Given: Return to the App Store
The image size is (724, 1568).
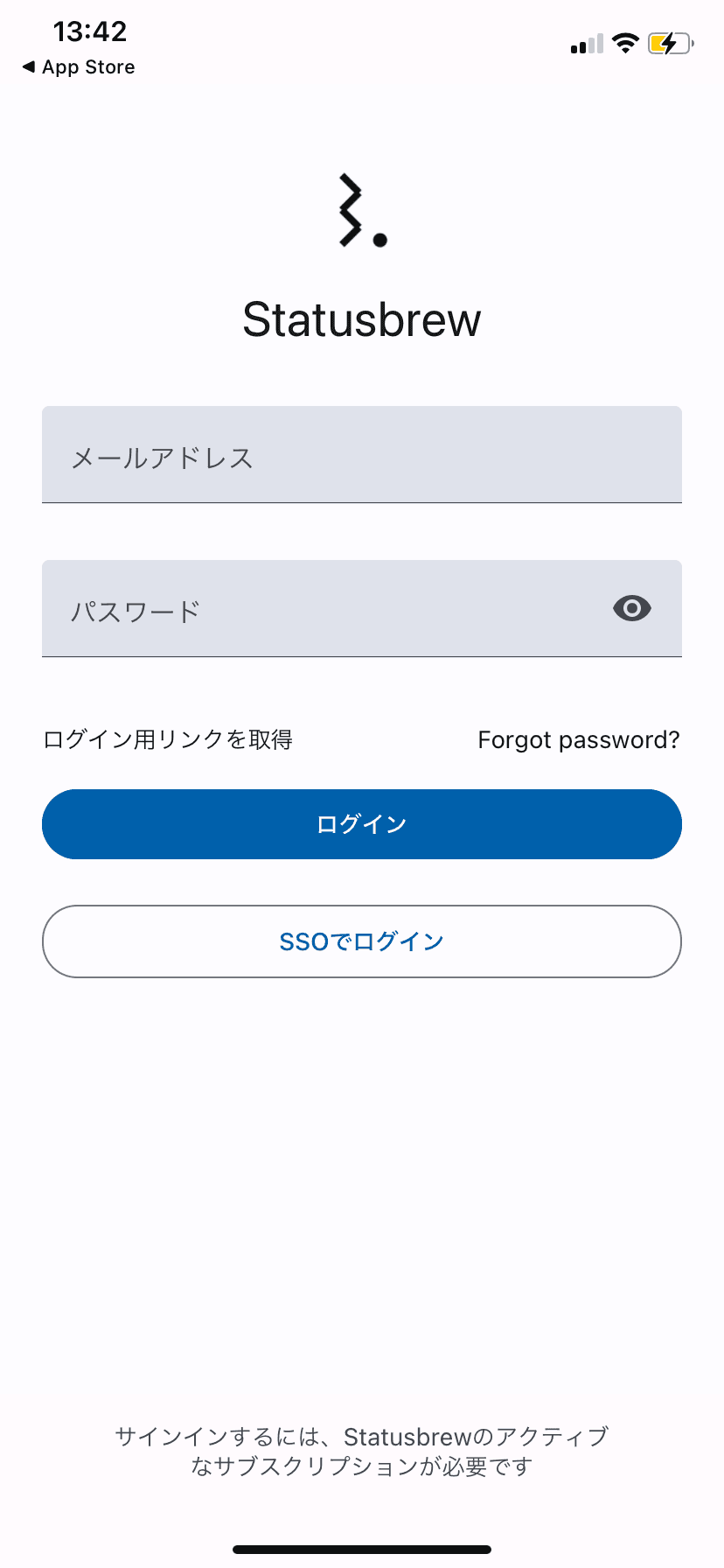Looking at the screenshot, I should 79,67.
